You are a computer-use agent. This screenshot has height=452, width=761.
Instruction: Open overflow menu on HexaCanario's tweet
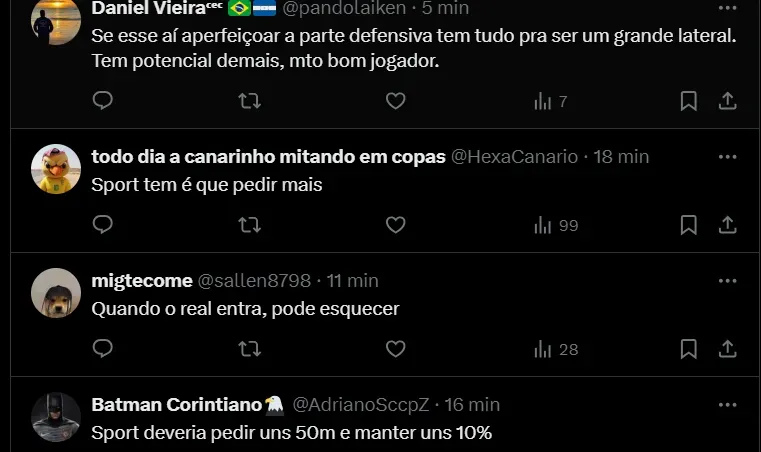pos(727,157)
